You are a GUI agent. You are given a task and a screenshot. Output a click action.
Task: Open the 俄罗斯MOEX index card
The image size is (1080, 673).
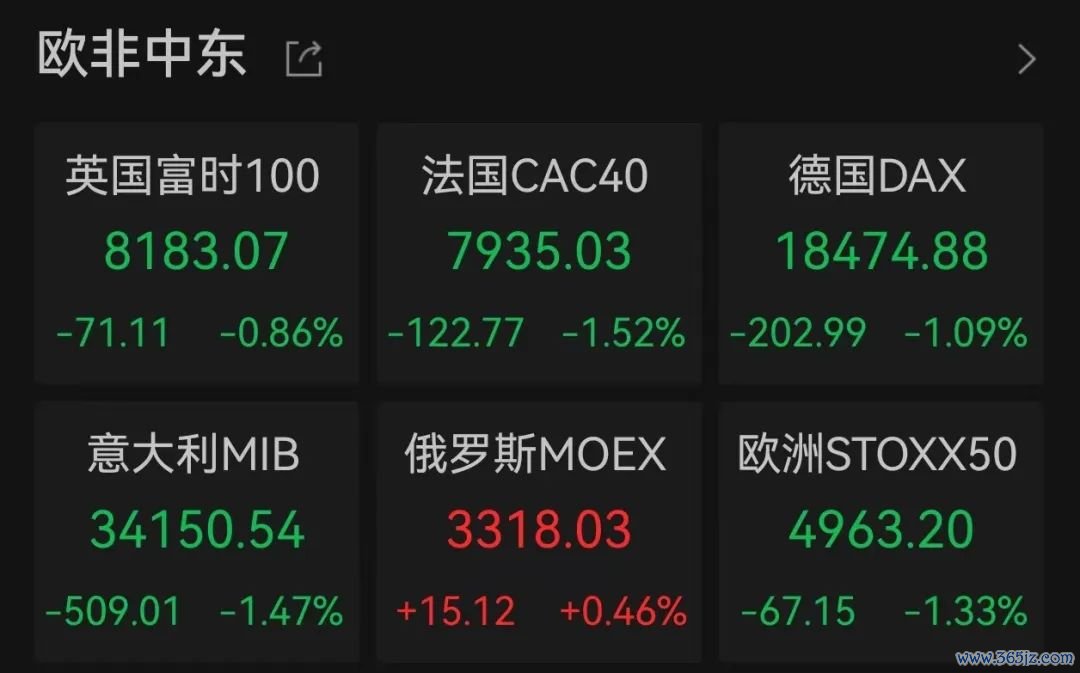(x=538, y=531)
